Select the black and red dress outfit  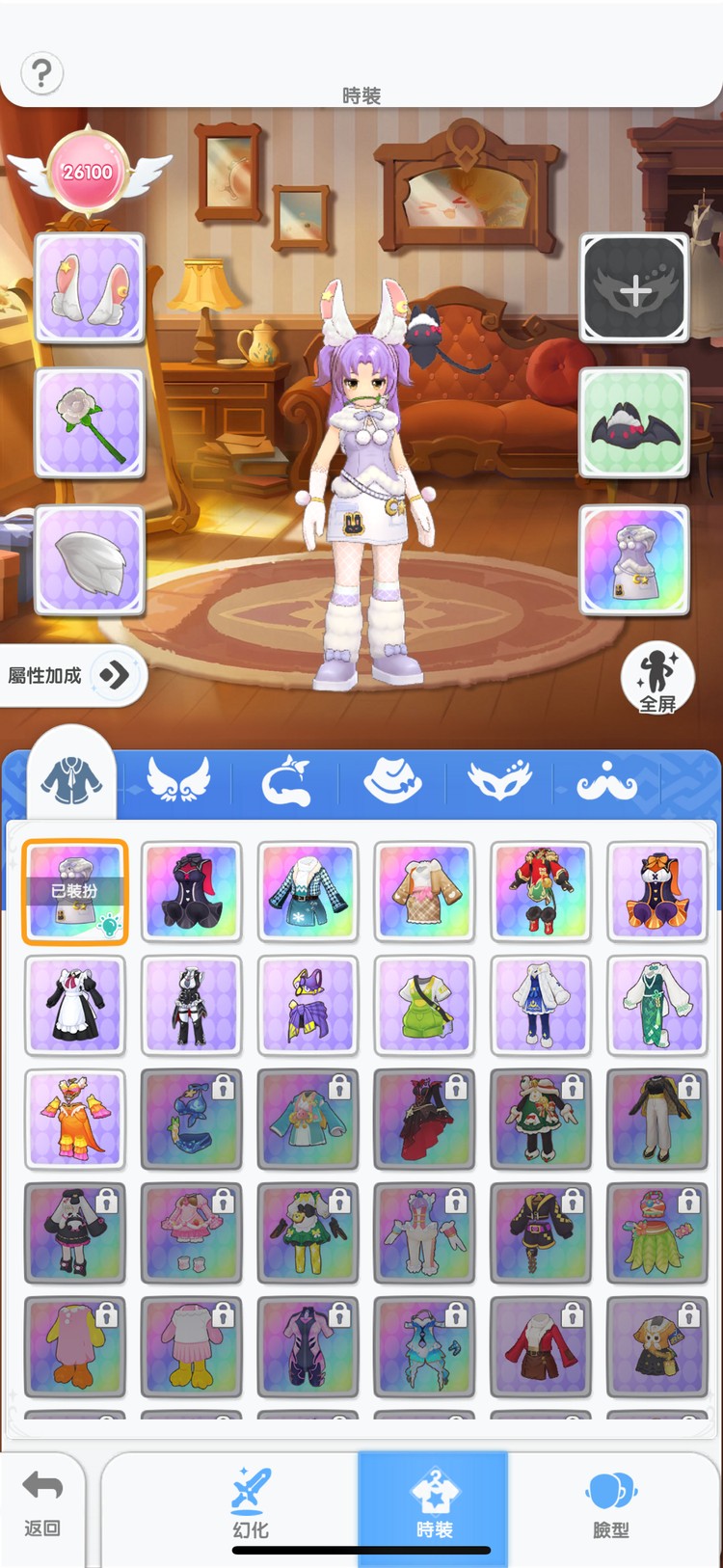[191, 892]
